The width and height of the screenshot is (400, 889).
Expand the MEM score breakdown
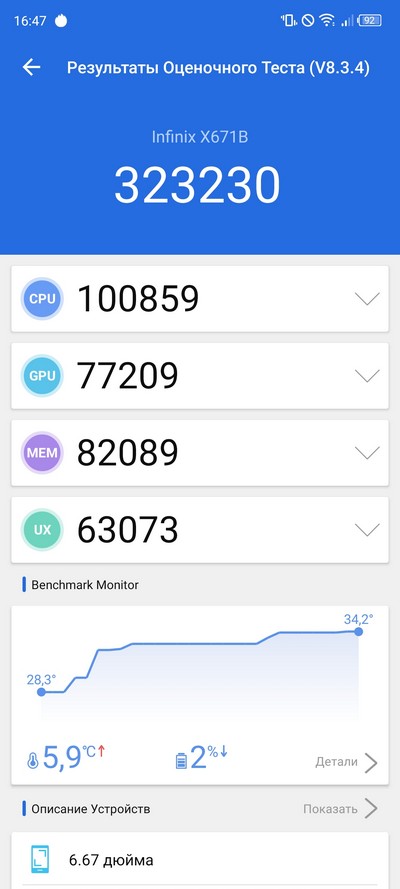tap(199, 452)
